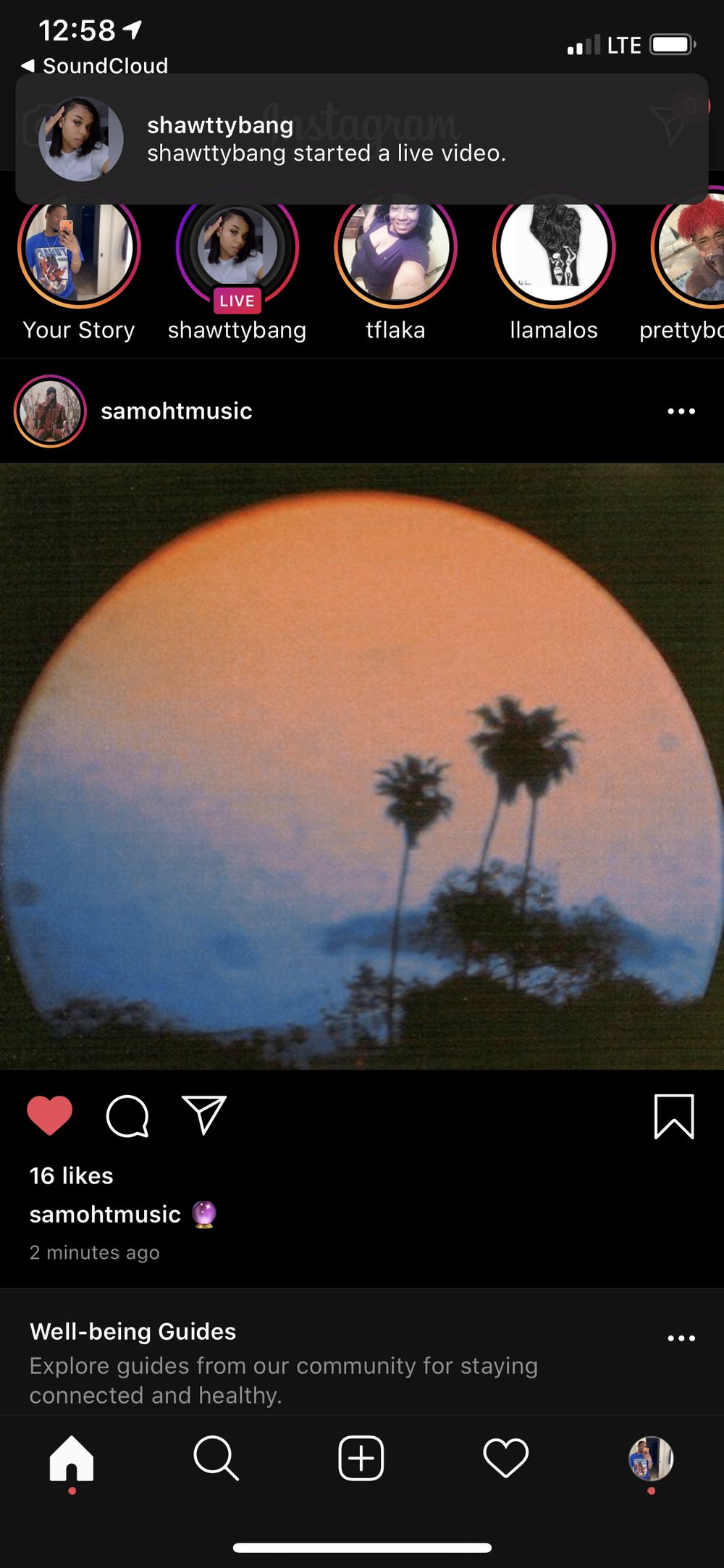Comment on samohtmusic's post

[127, 1116]
